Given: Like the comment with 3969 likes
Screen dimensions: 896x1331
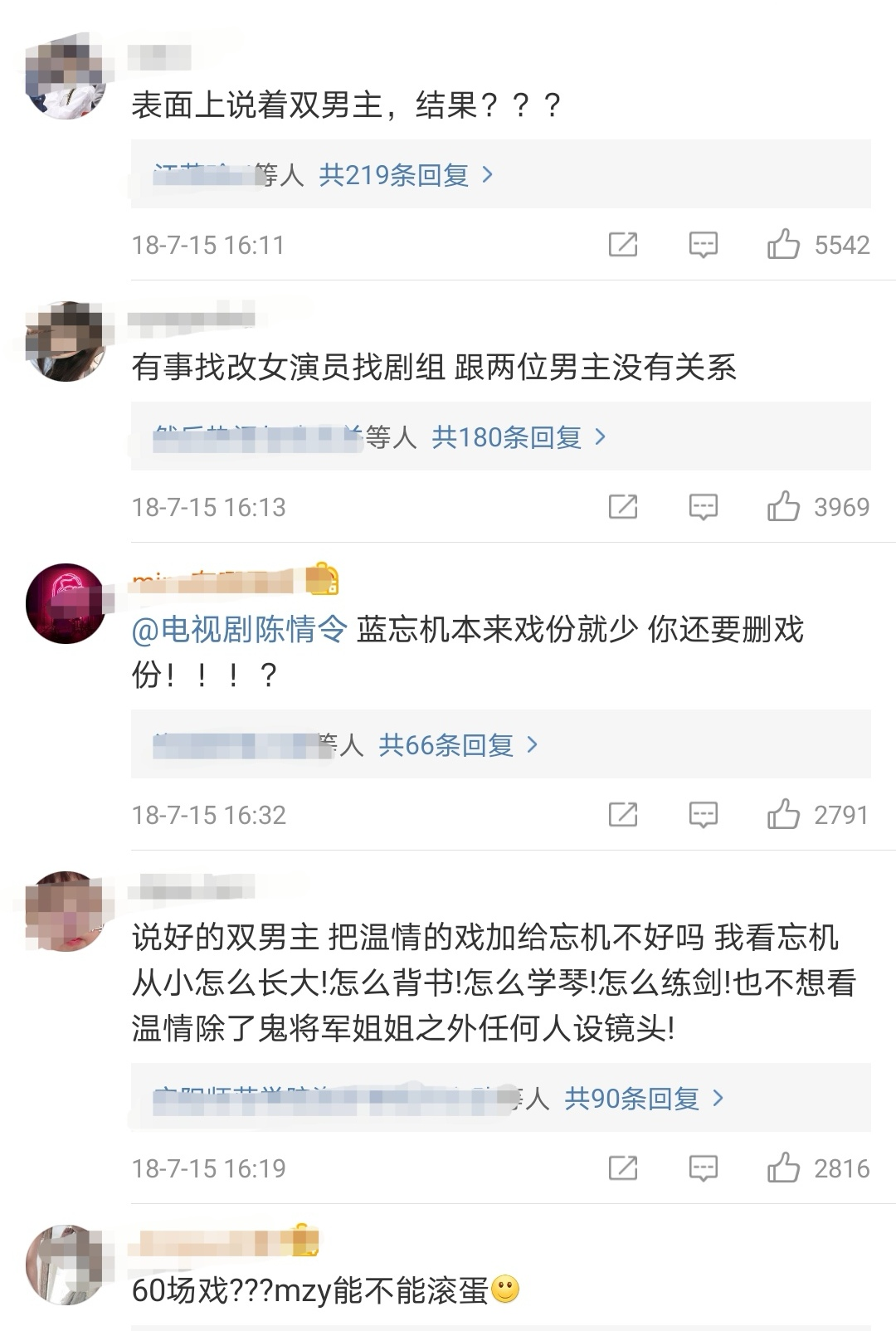Looking at the screenshot, I should click(783, 509).
